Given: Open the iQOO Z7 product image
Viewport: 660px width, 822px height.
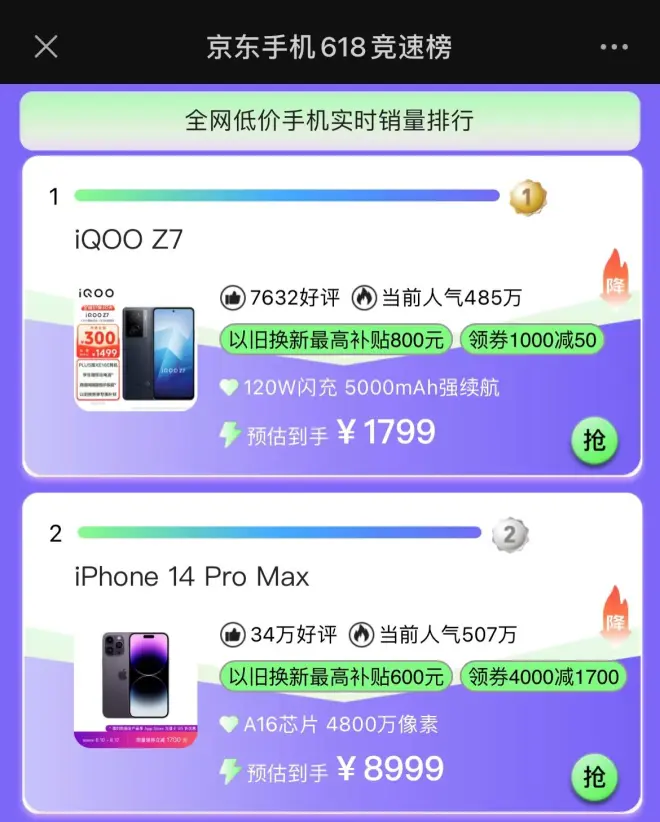Looking at the screenshot, I should click(x=136, y=346).
